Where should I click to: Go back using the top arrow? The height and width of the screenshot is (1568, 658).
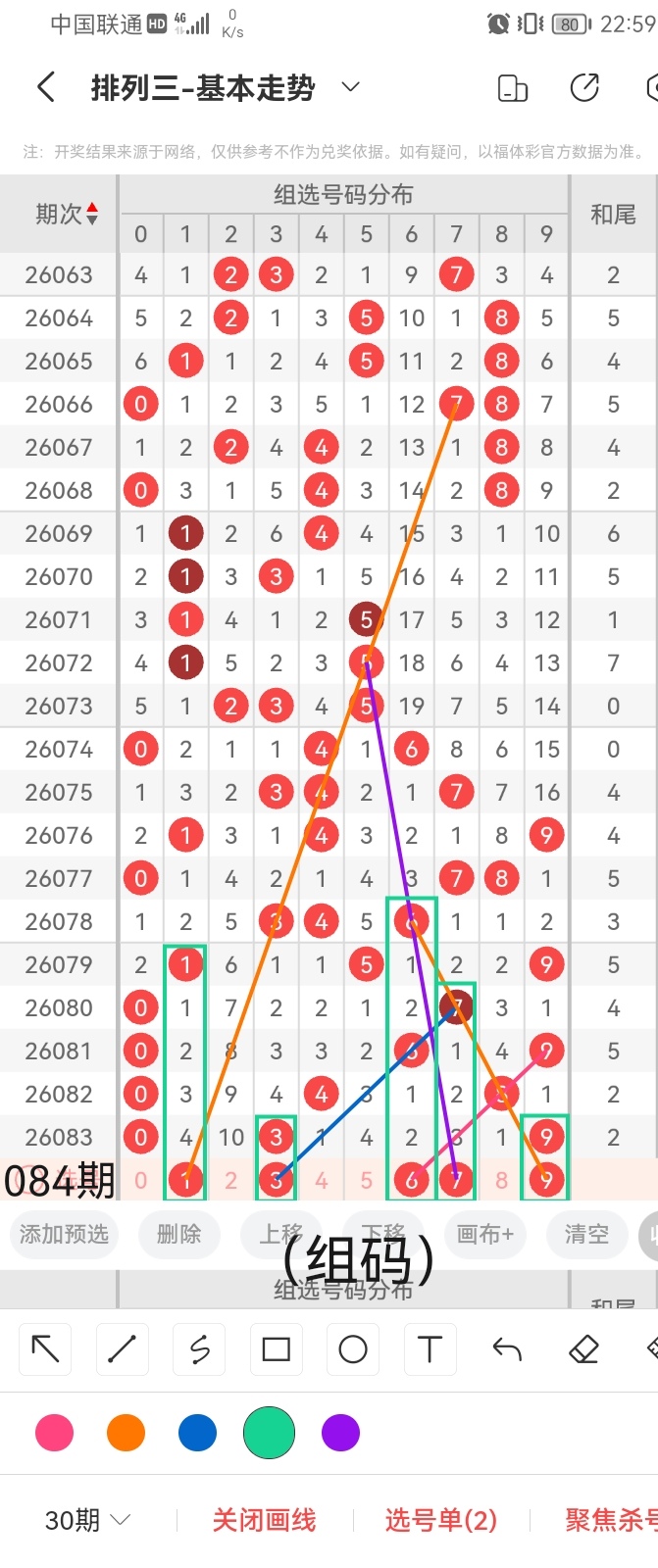point(45,88)
